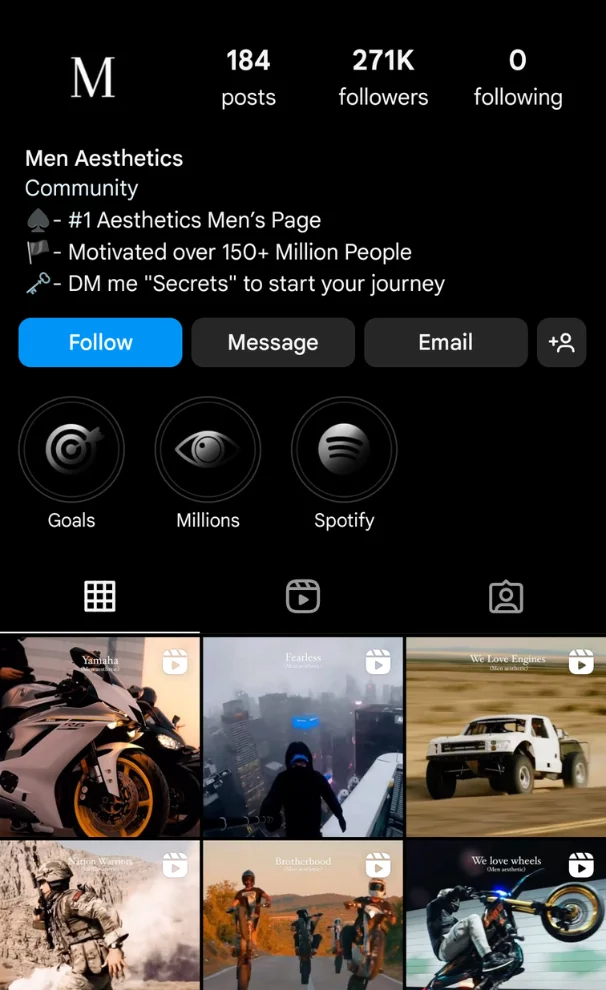Show the tagged posts tab
This screenshot has width=606, height=990.
(506, 596)
